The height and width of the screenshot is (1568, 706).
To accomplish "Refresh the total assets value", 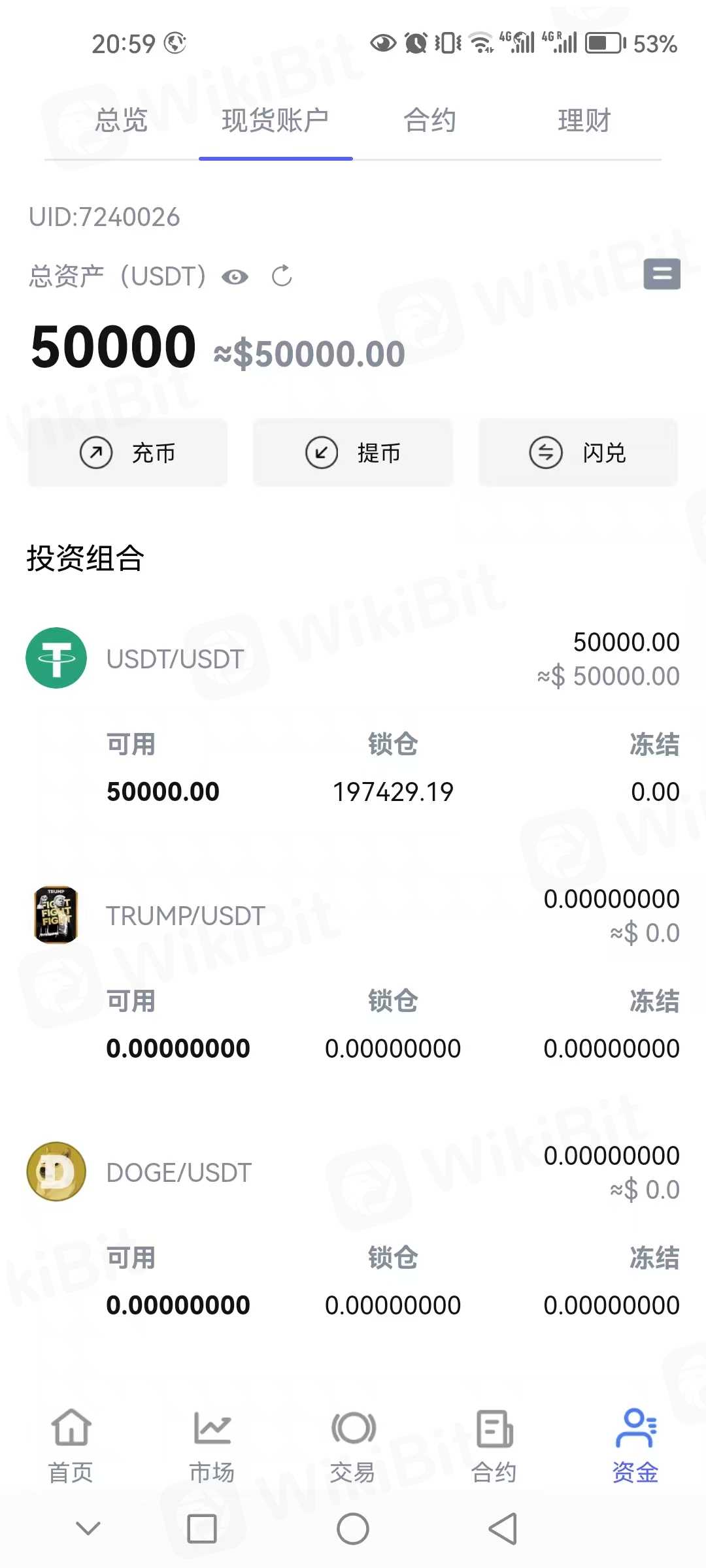I will coord(282,276).
